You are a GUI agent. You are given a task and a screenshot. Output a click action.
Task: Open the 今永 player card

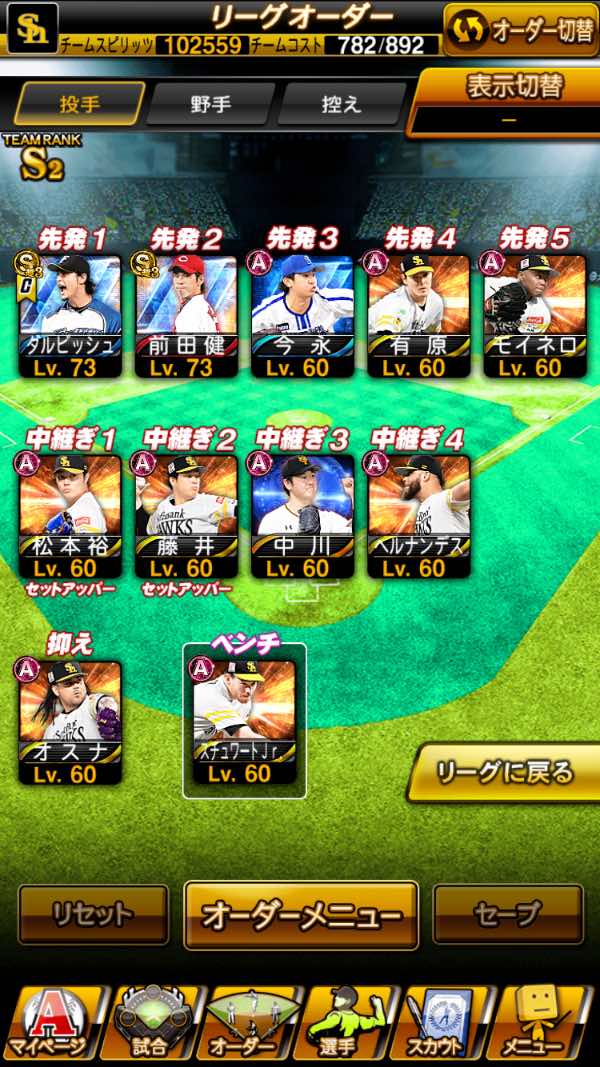pyautogui.click(x=302, y=316)
